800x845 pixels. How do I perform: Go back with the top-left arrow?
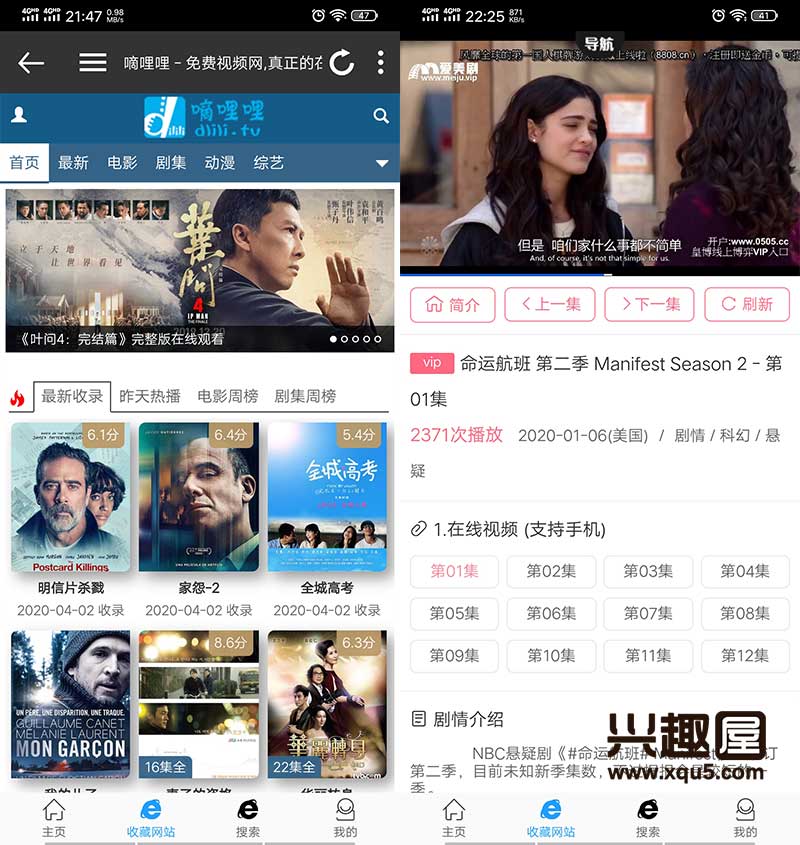(31, 63)
